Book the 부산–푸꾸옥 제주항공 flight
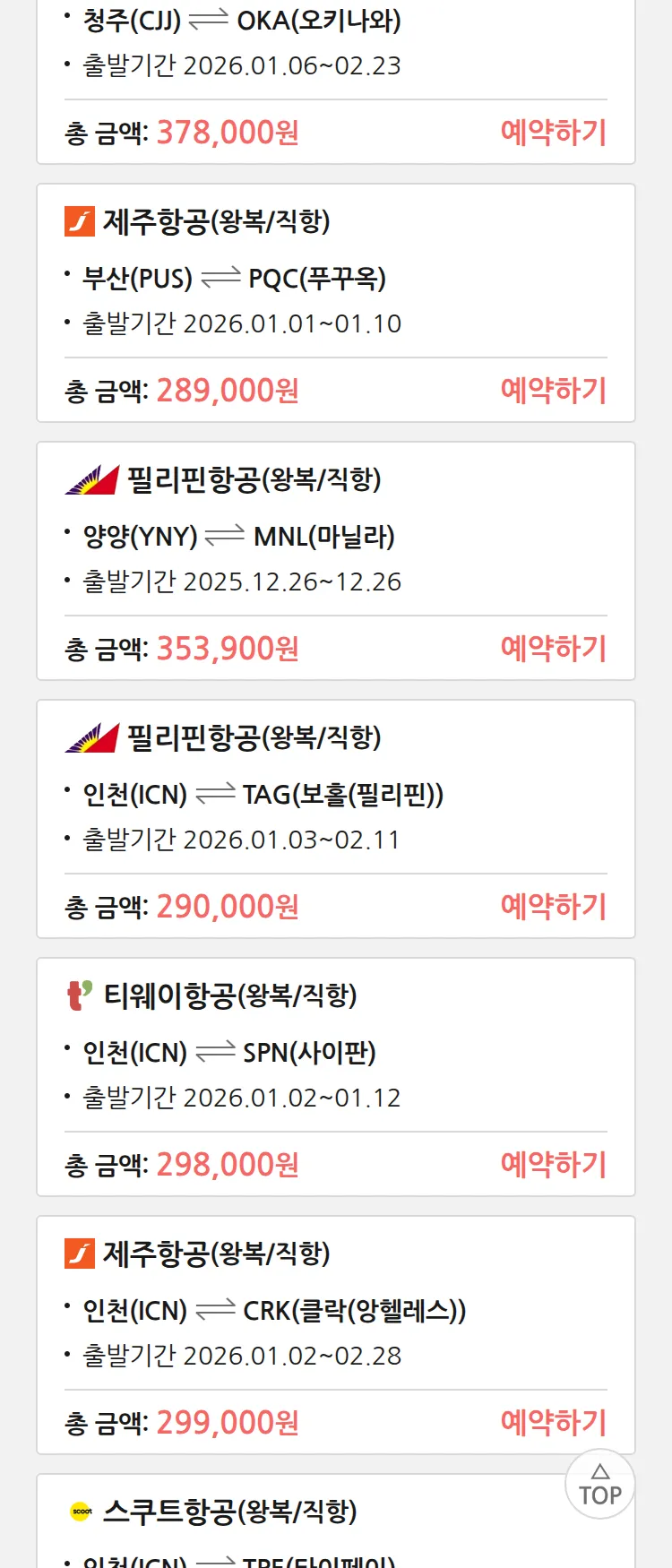 pyautogui.click(x=553, y=391)
